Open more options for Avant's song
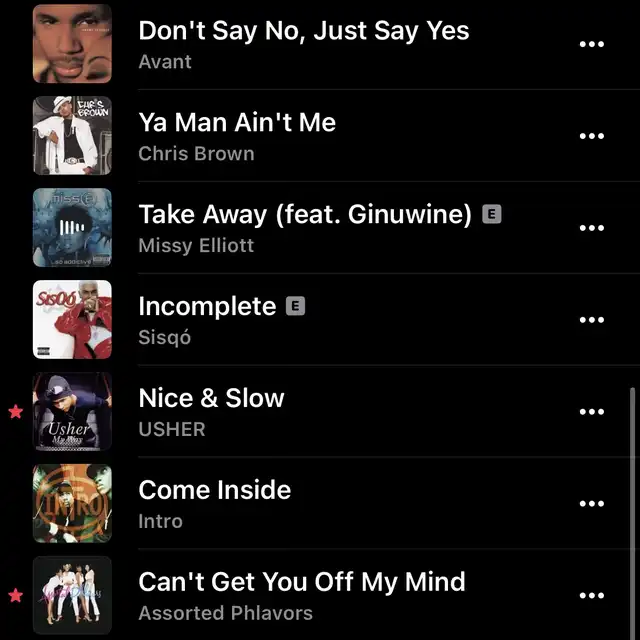Image resolution: width=640 pixels, height=640 pixels. [x=592, y=45]
